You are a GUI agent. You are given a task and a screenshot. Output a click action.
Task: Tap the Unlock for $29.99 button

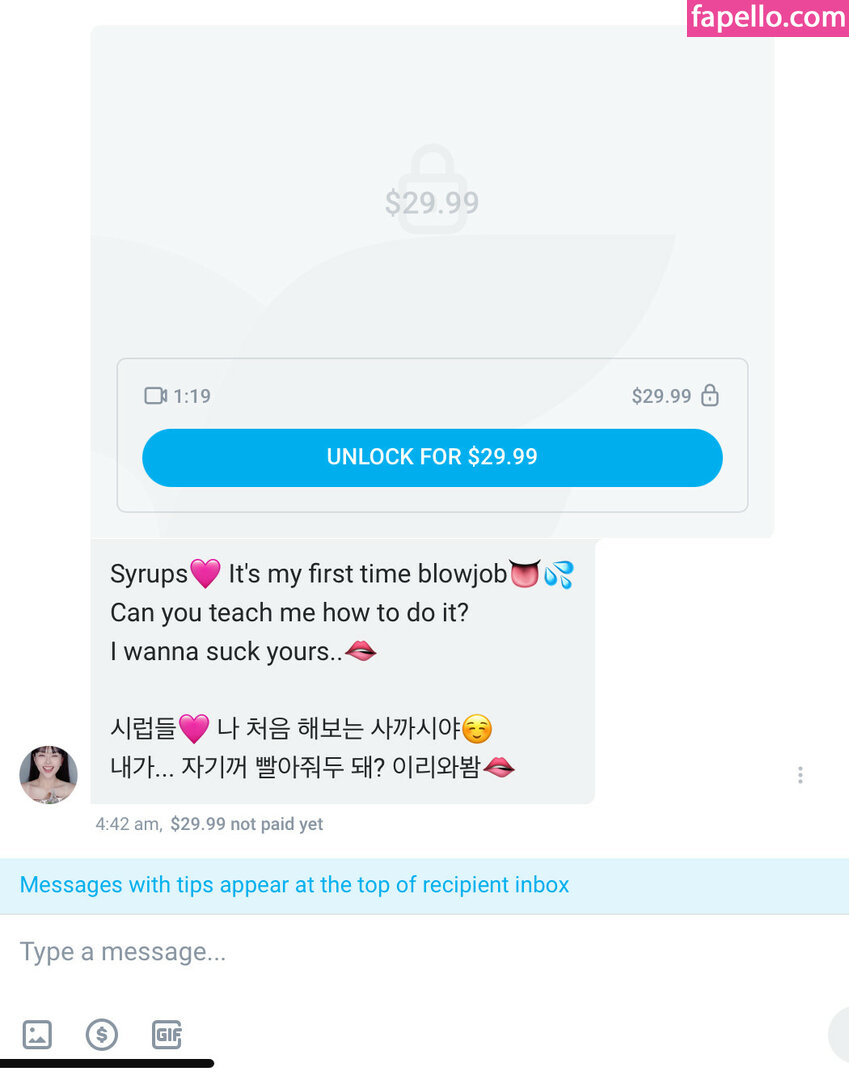432,457
